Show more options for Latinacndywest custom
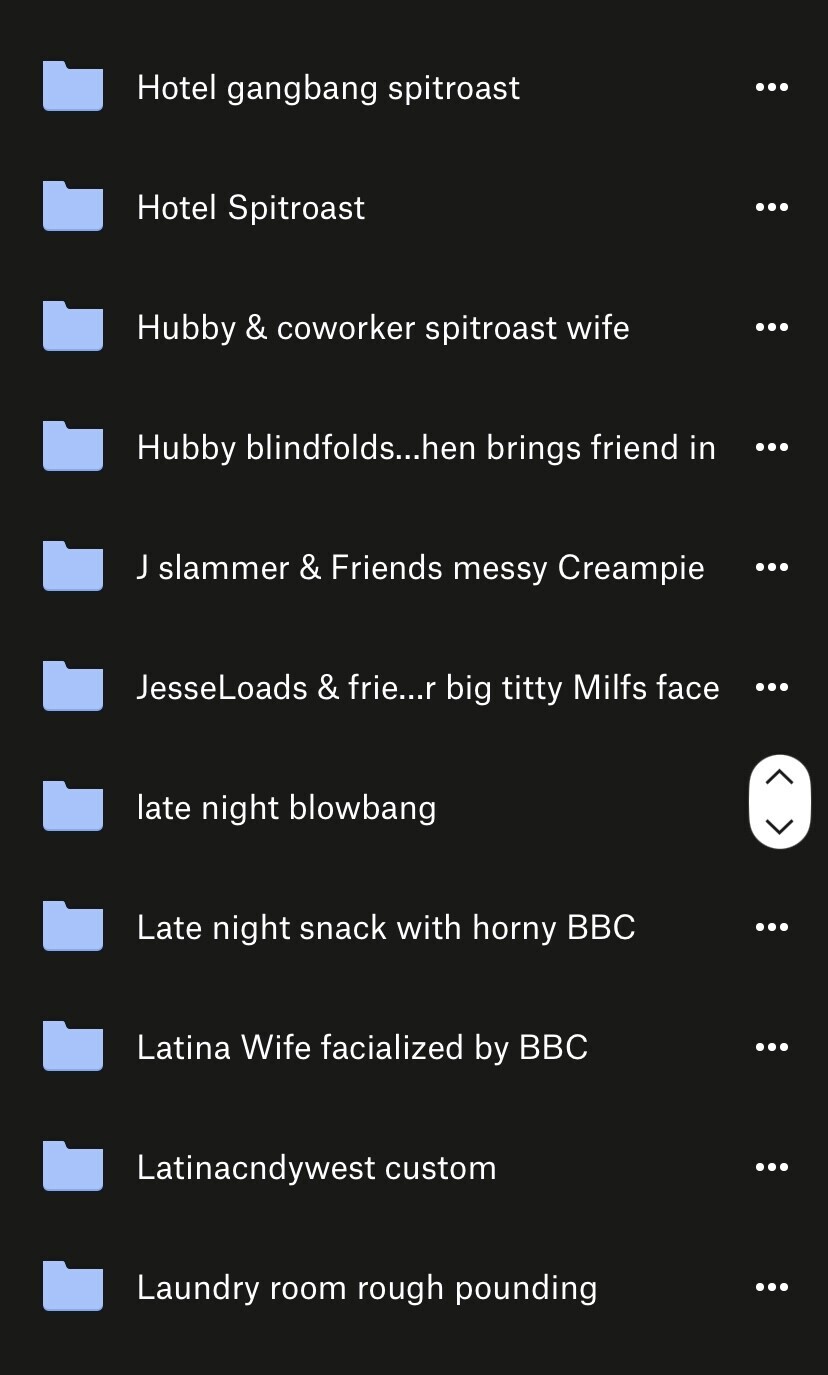The image size is (828, 1375). [771, 1168]
